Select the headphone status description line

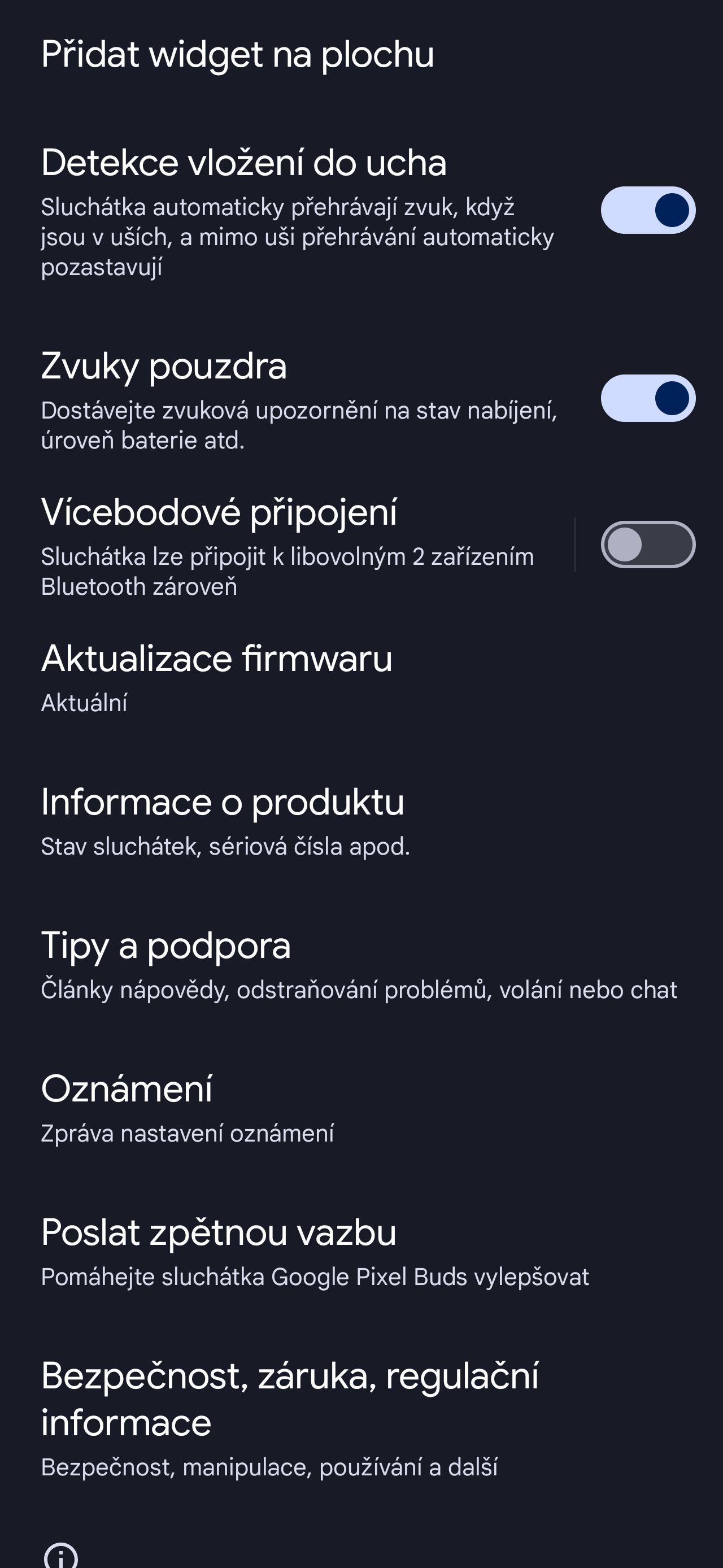tap(226, 847)
